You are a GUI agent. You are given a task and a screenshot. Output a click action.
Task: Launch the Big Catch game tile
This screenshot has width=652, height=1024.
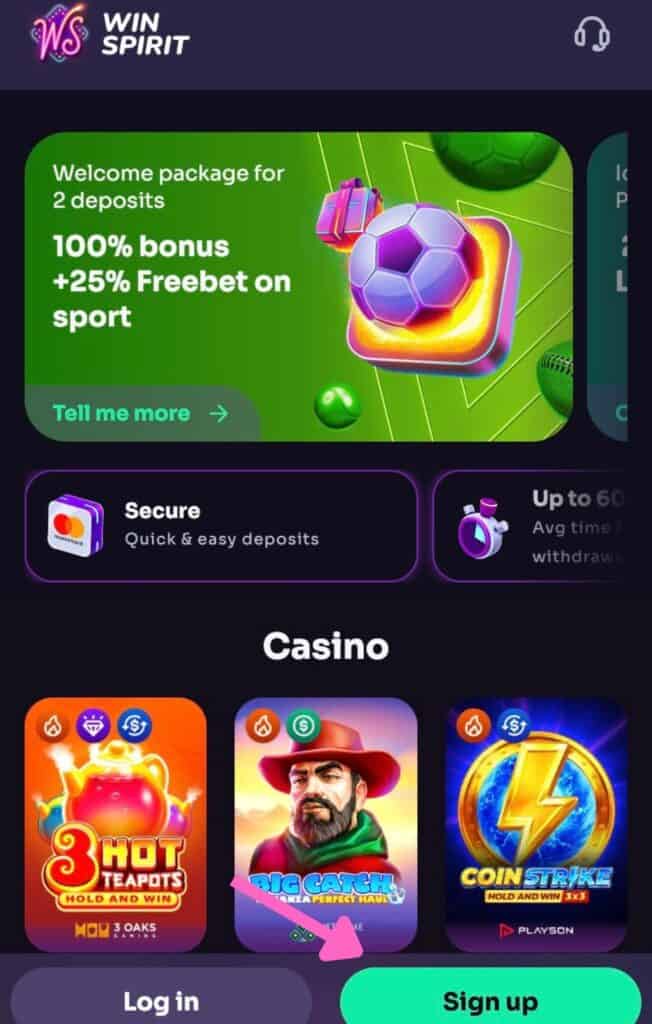point(325,823)
